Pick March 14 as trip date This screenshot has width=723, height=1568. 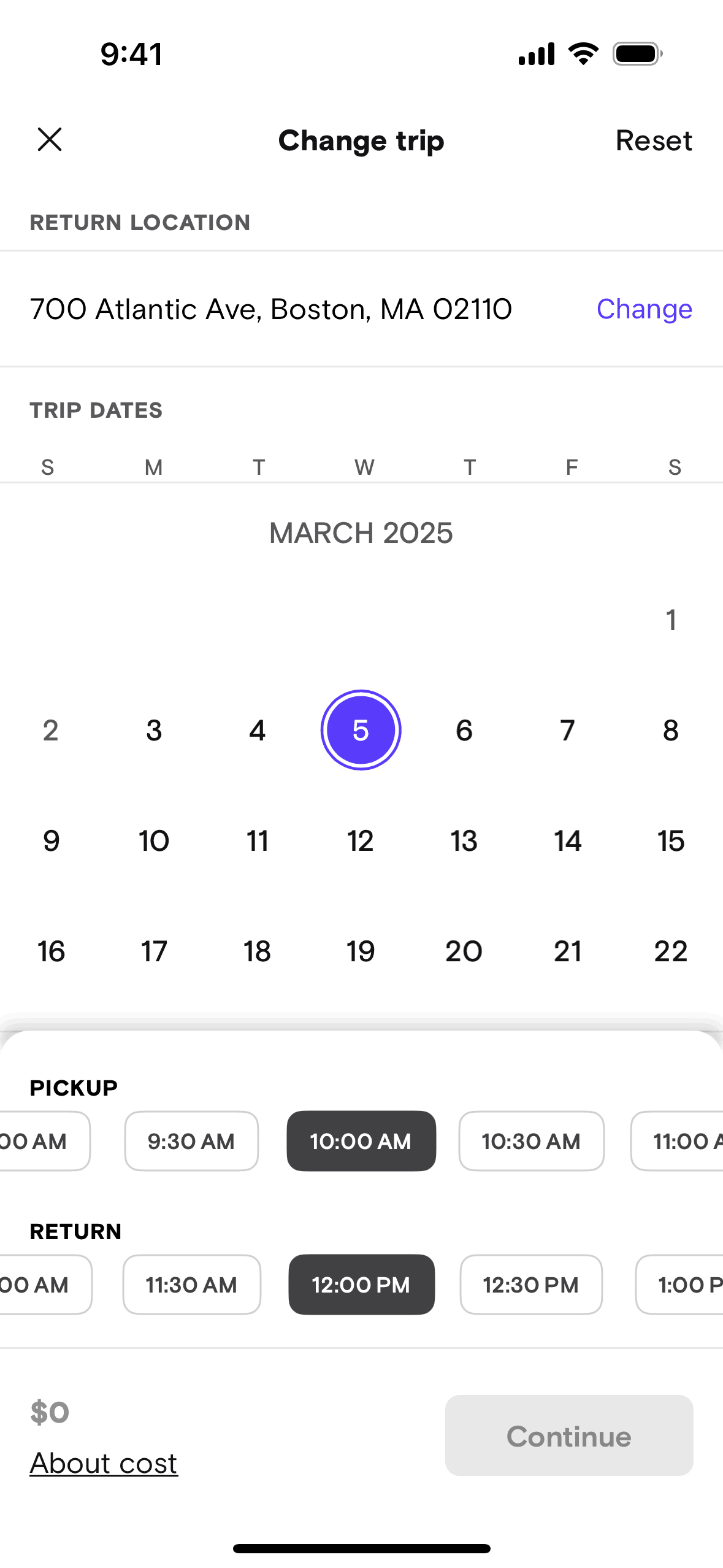pyautogui.click(x=567, y=840)
